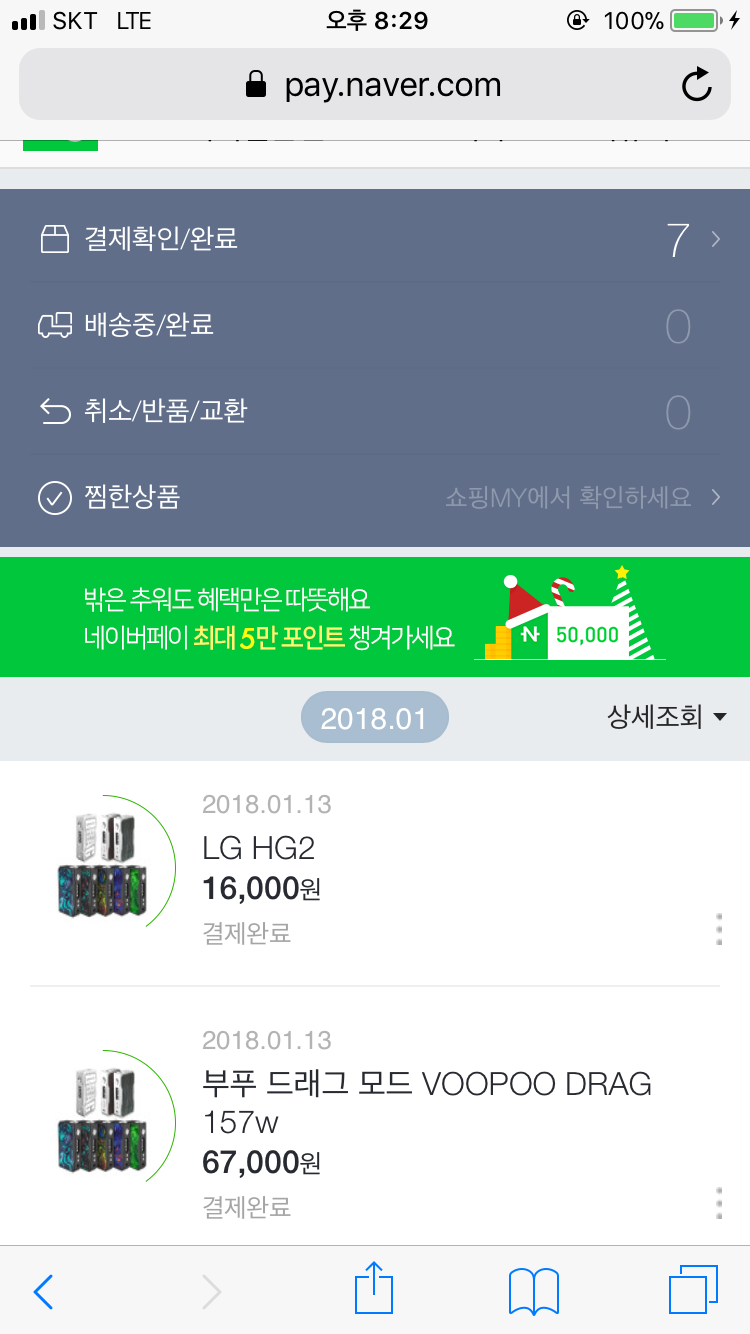Open the Naver Pay 5만 포인트 banner
The width and height of the screenshot is (750, 1334).
point(375,617)
